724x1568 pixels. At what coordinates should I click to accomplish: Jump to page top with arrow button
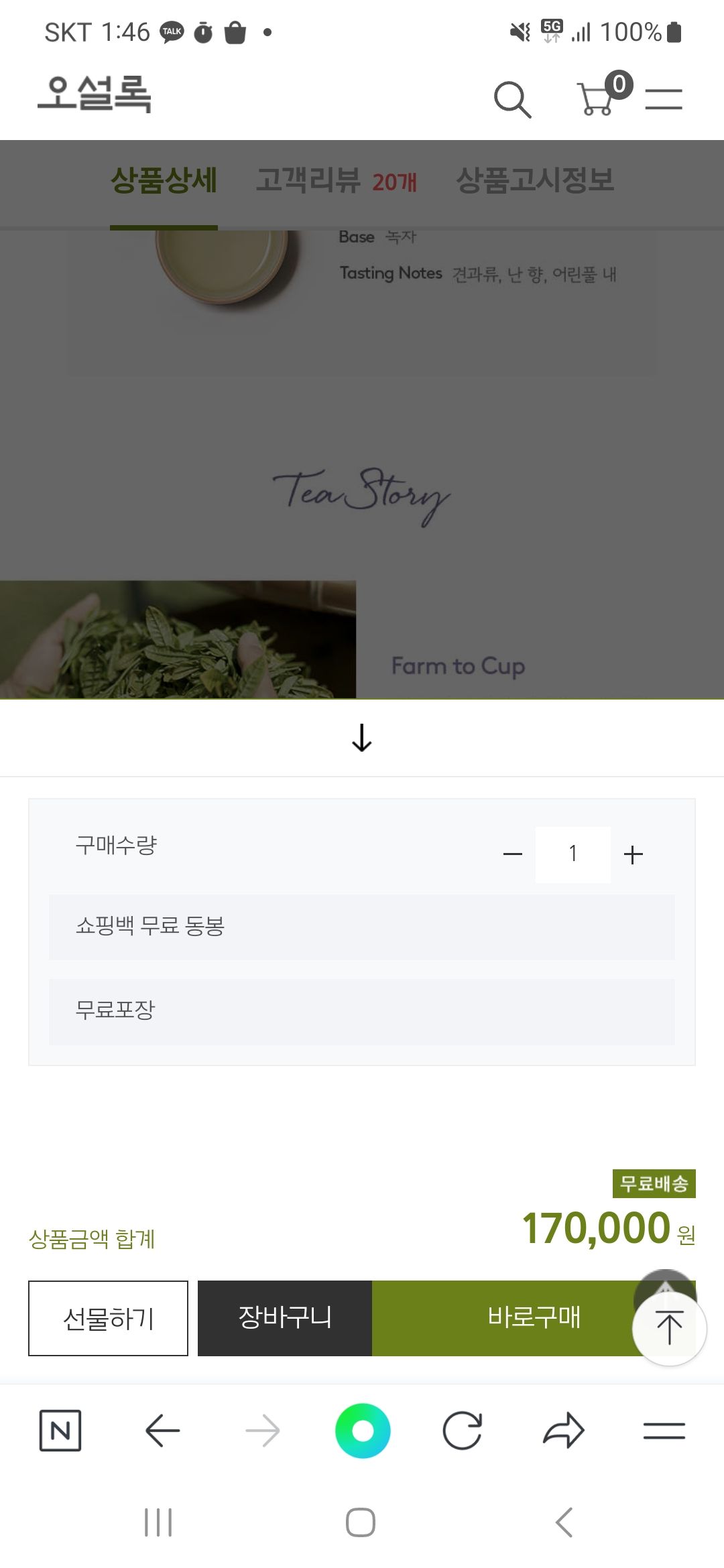(x=669, y=1328)
